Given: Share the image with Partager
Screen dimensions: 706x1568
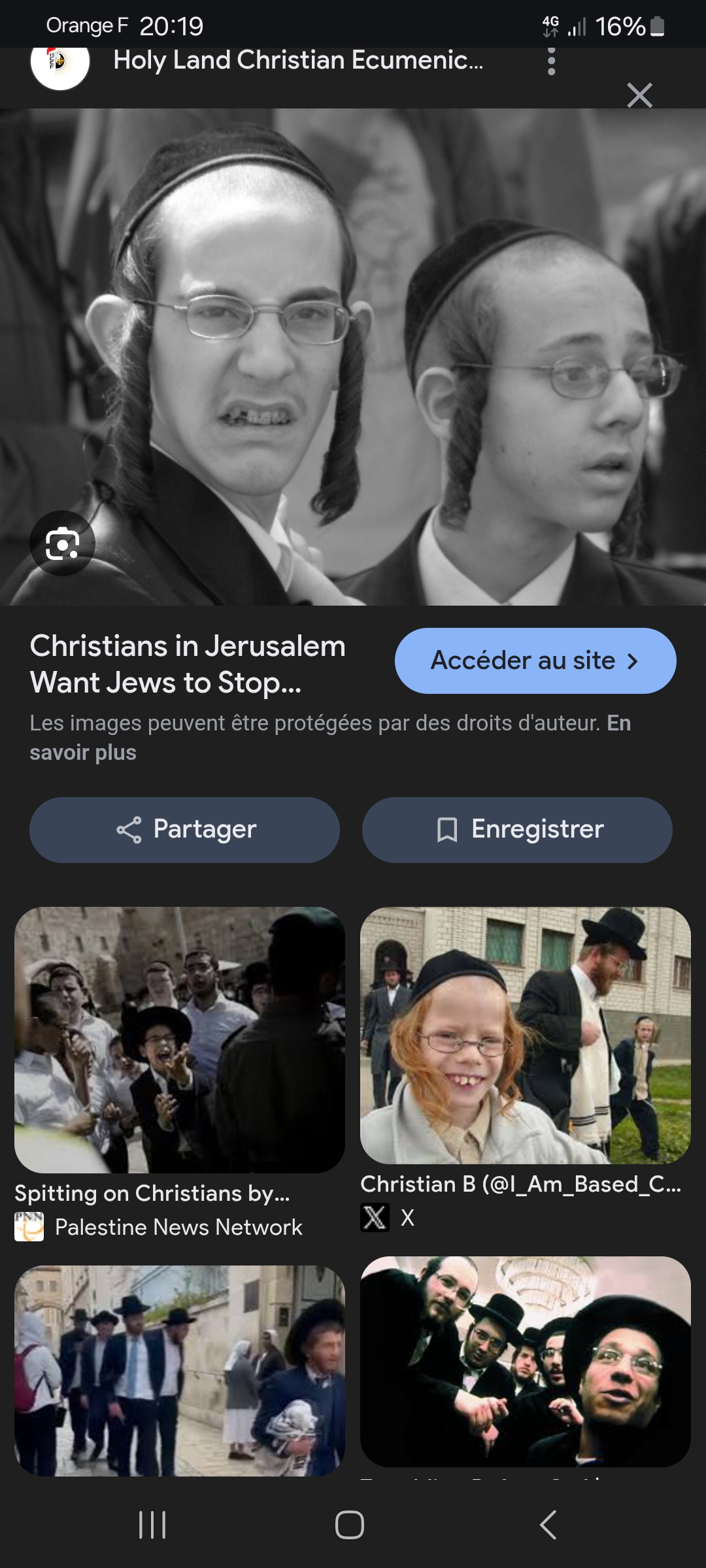Looking at the screenshot, I should (184, 830).
